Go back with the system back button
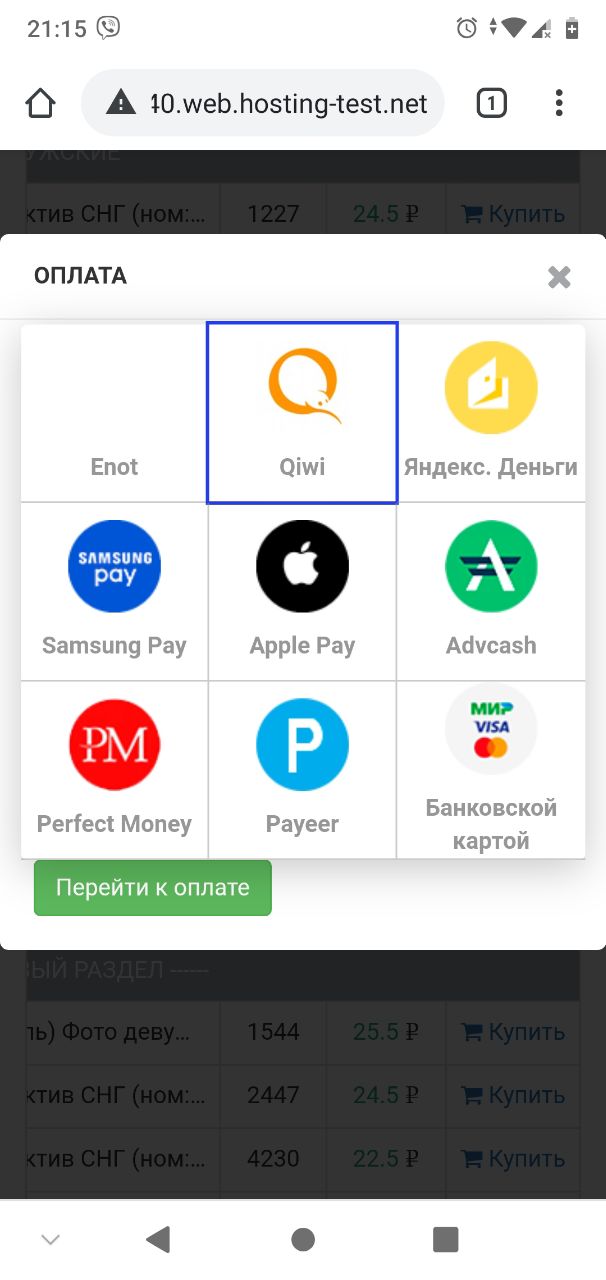This screenshot has width=606, height=1280. point(157,1240)
